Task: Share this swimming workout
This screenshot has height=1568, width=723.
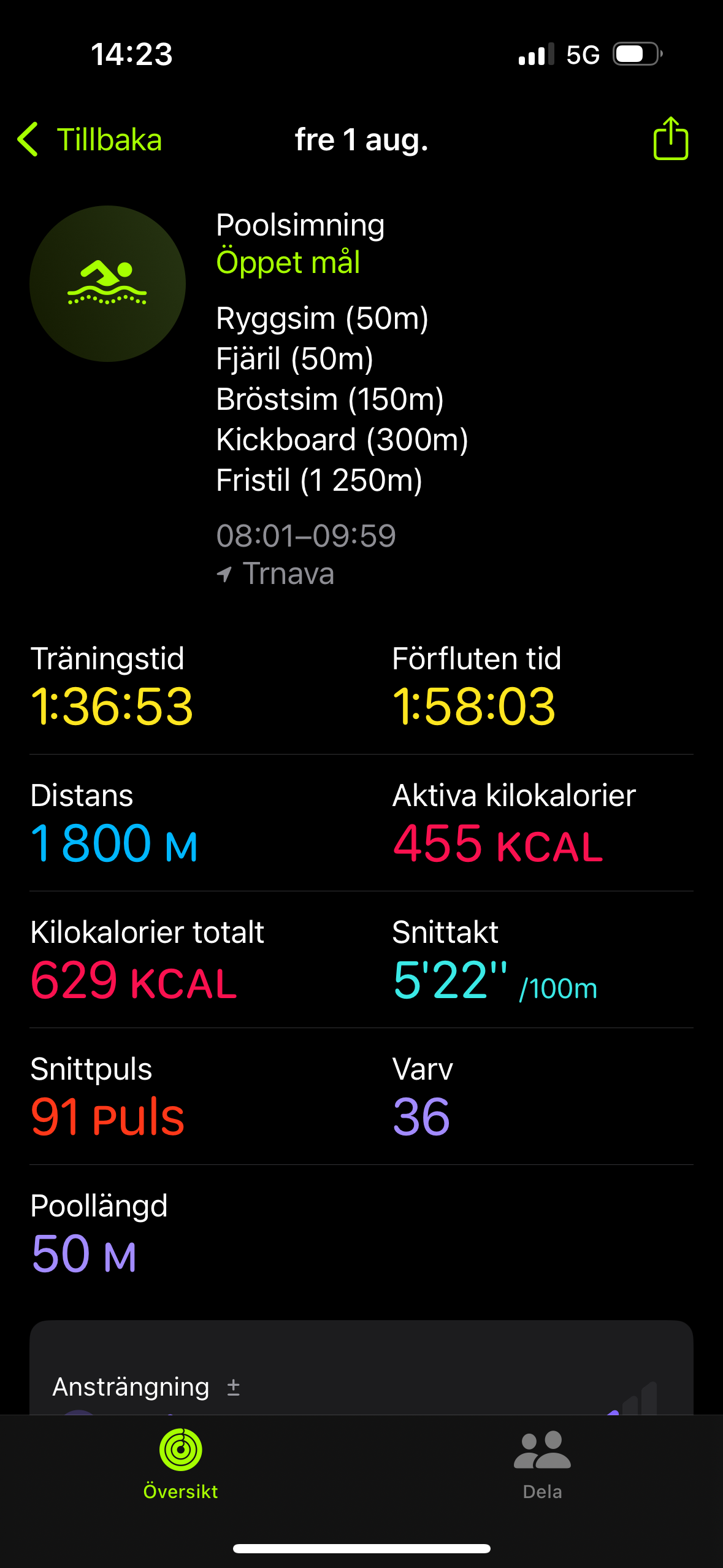Action: point(670,139)
